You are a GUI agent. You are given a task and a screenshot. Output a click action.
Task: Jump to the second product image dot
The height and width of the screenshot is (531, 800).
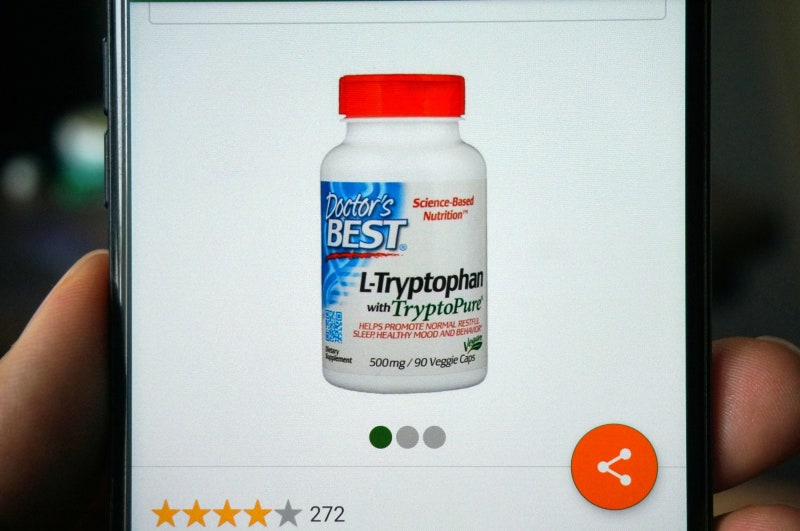[x=407, y=437]
